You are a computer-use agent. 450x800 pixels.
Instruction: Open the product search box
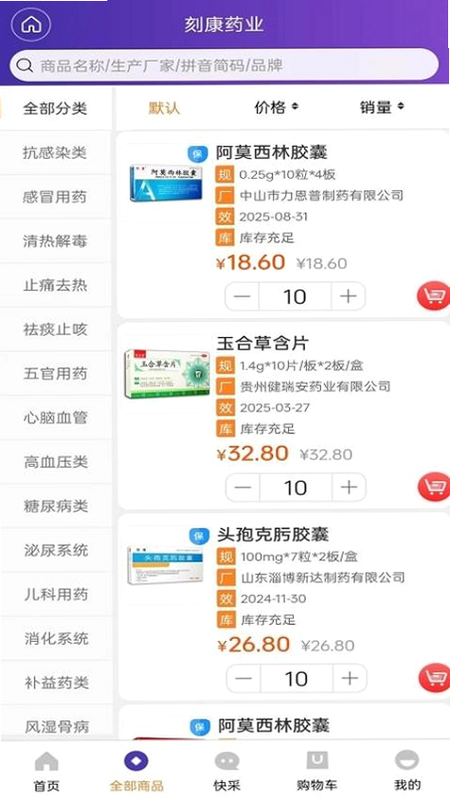[x=224, y=65]
